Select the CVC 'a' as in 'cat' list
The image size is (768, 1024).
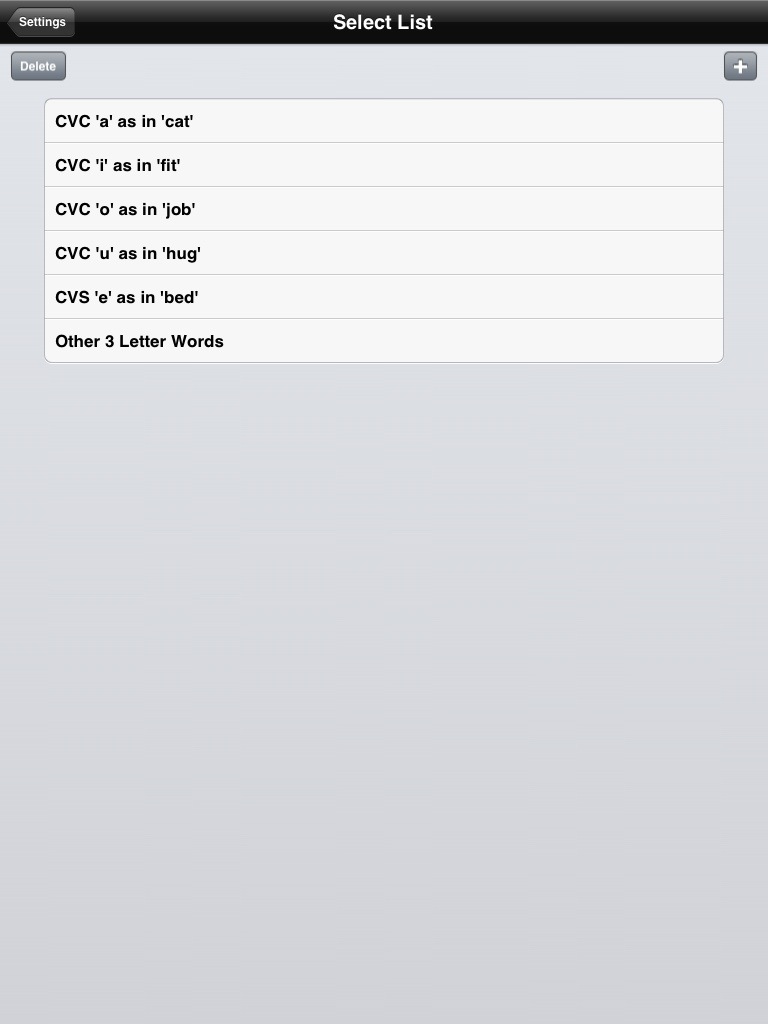(383, 121)
